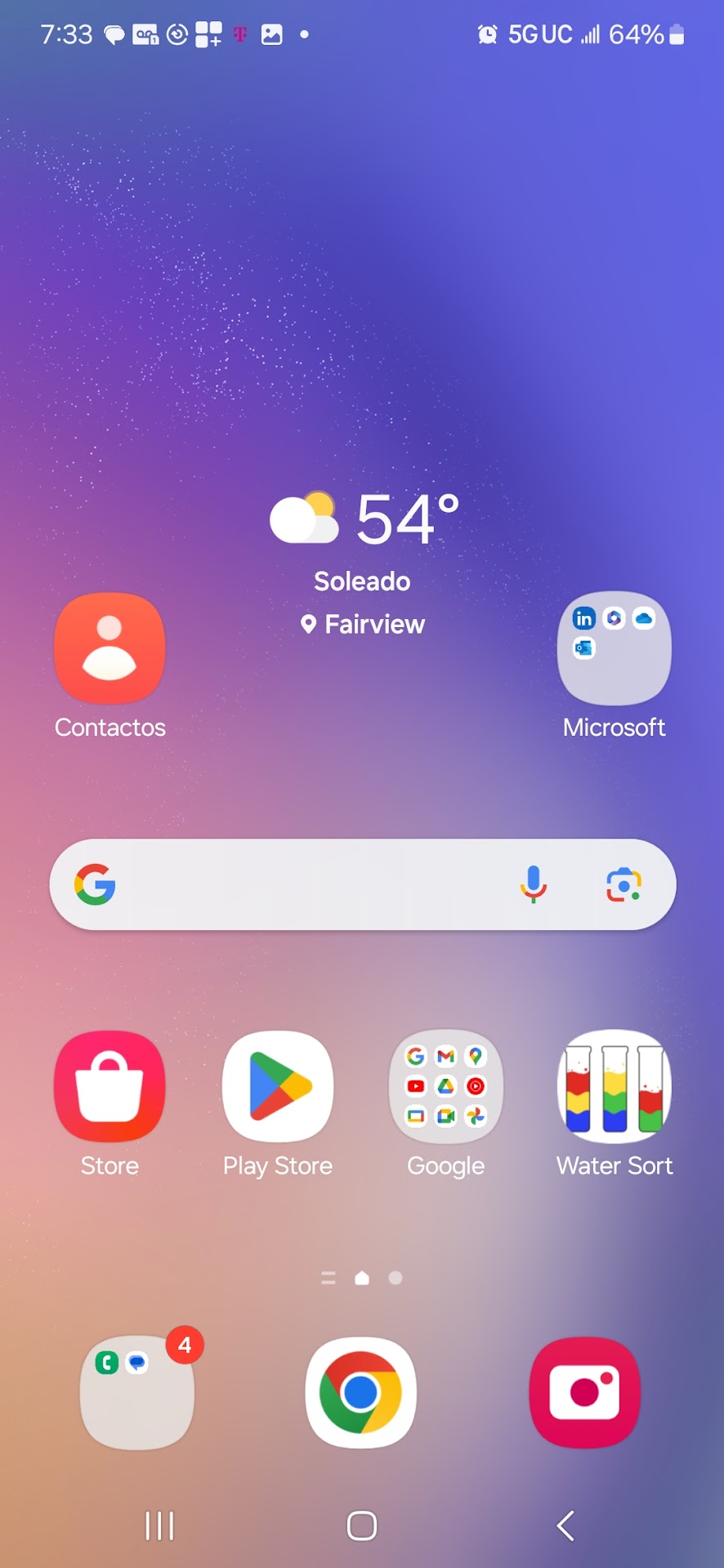Open the dock folder with 4 notifications
Image resolution: width=724 pixels, height=1568 pixels.
(x=137, y=1392)
